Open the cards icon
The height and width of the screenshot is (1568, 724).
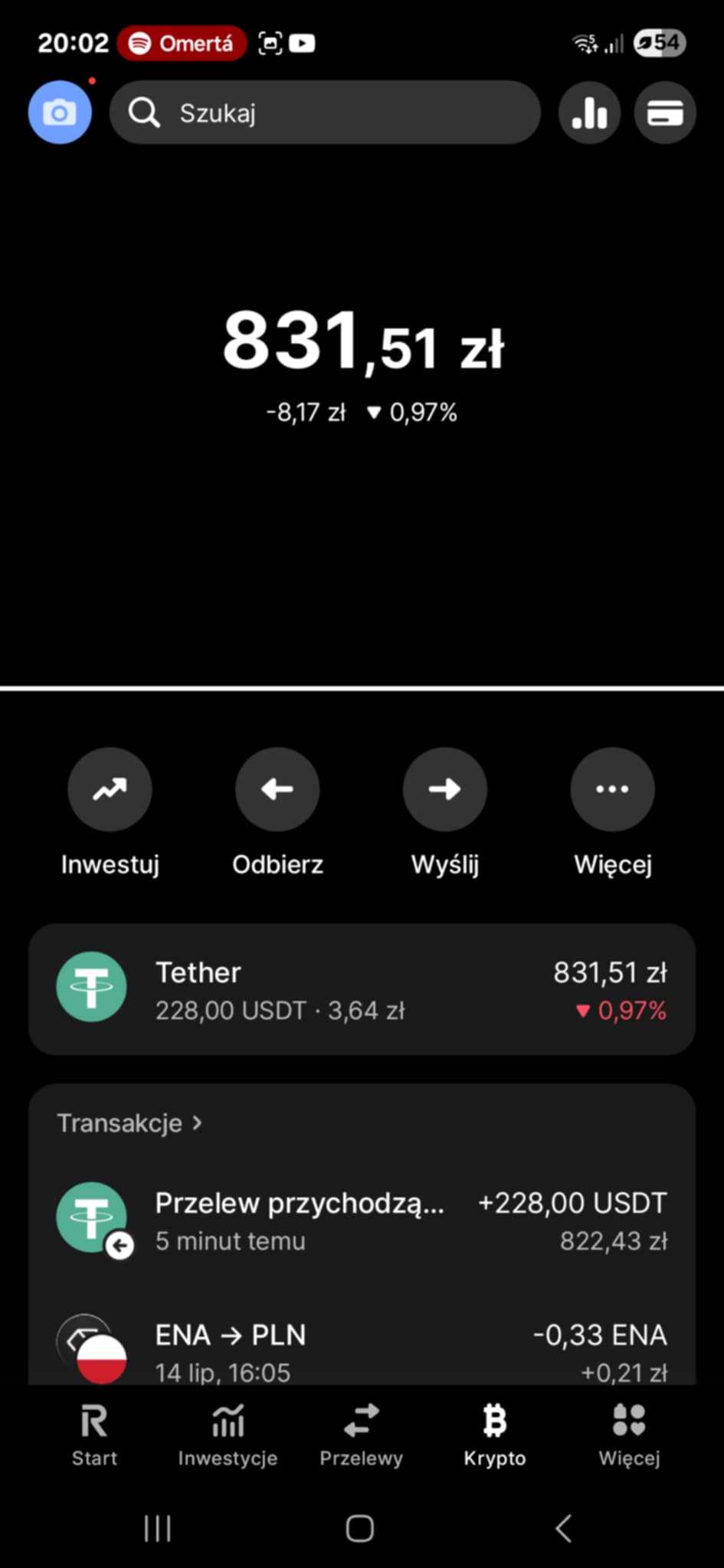[x=665, y=113]
